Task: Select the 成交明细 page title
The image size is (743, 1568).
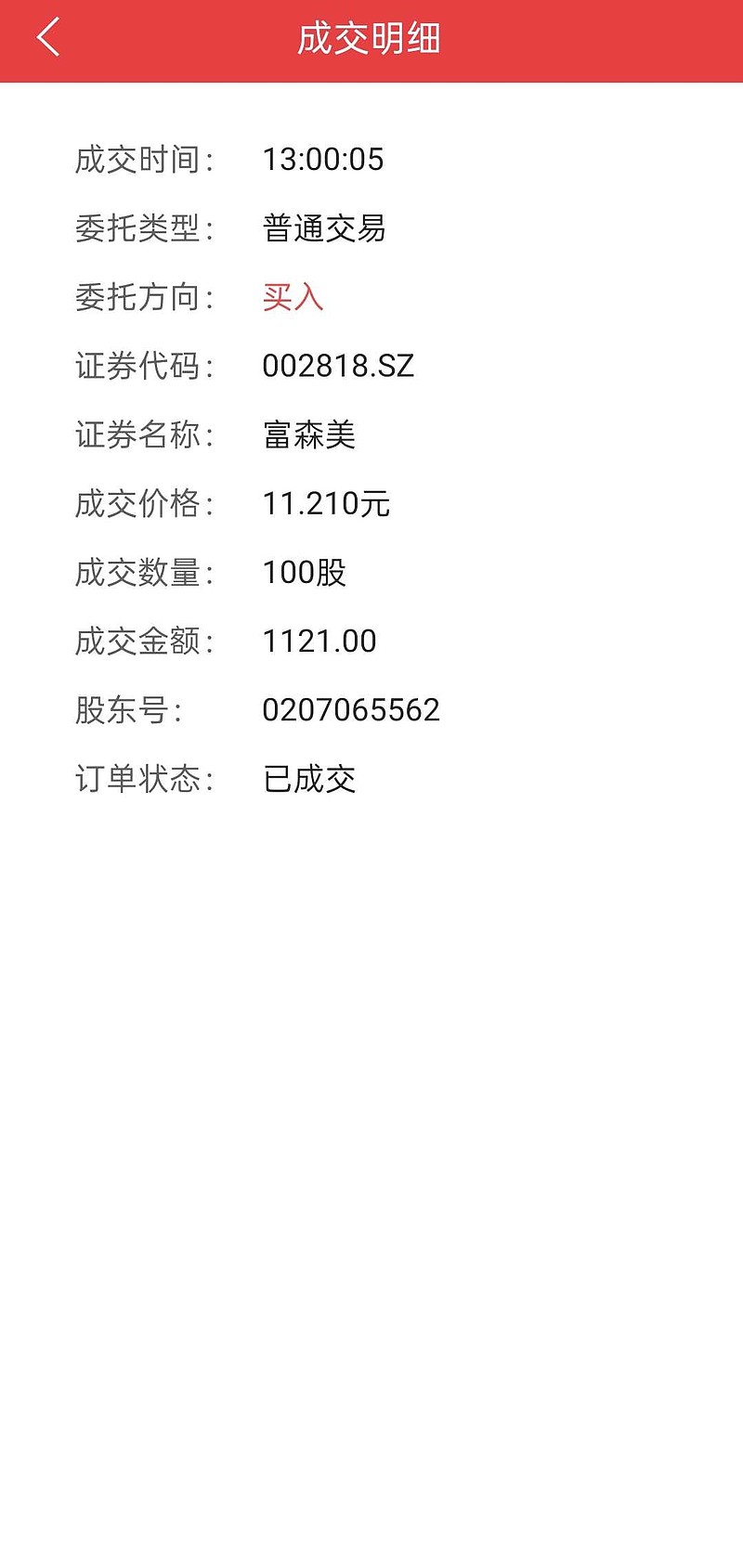Action: (370, 39)
